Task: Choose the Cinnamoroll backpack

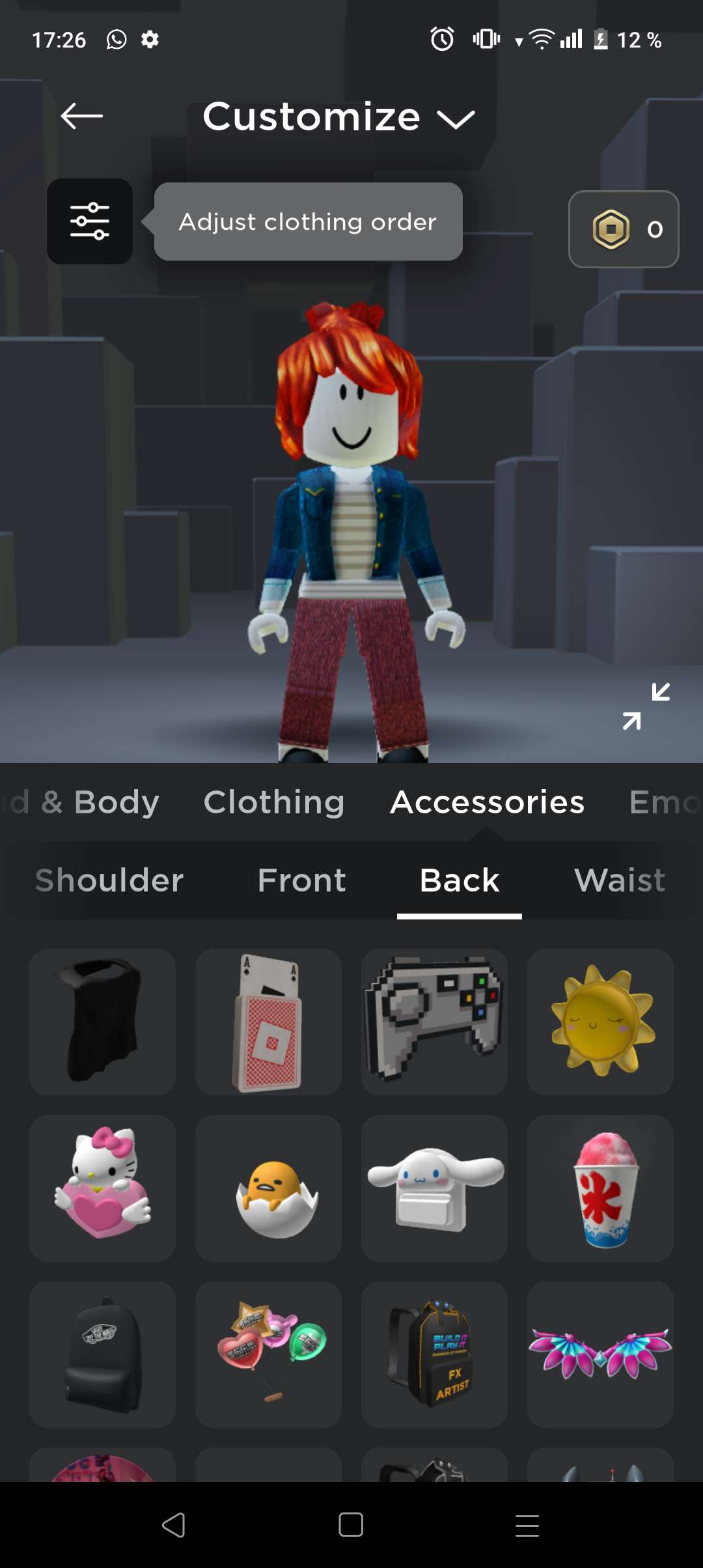Action: [434, 1188]
